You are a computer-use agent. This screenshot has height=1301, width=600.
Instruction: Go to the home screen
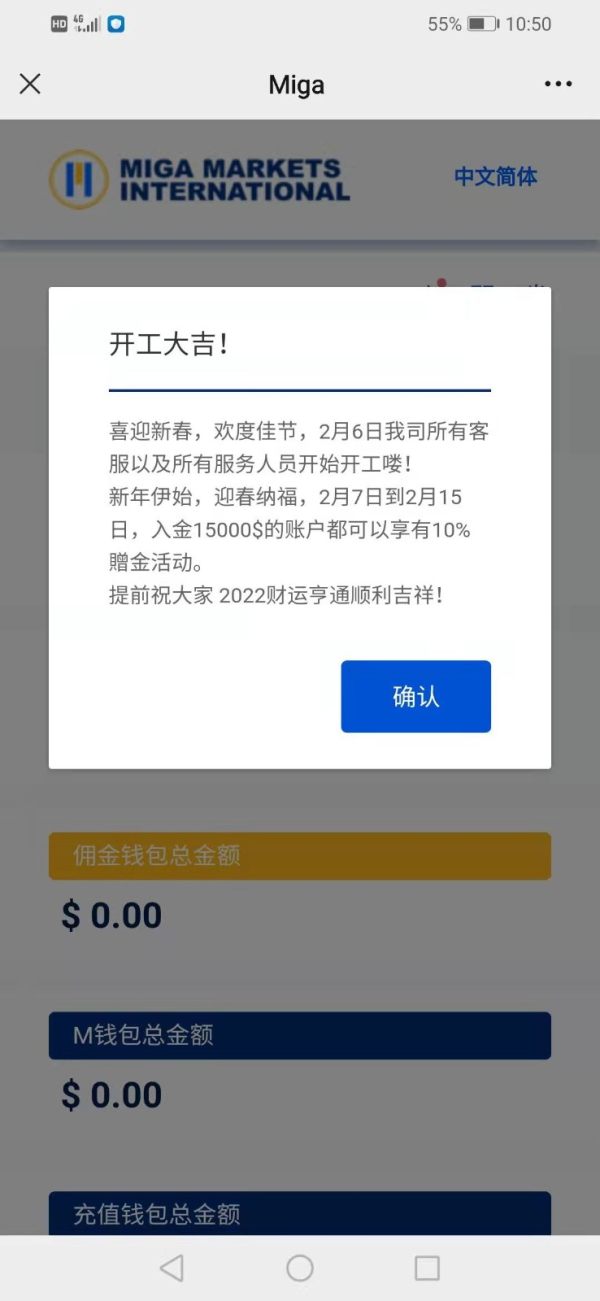tap(300, 1268)
